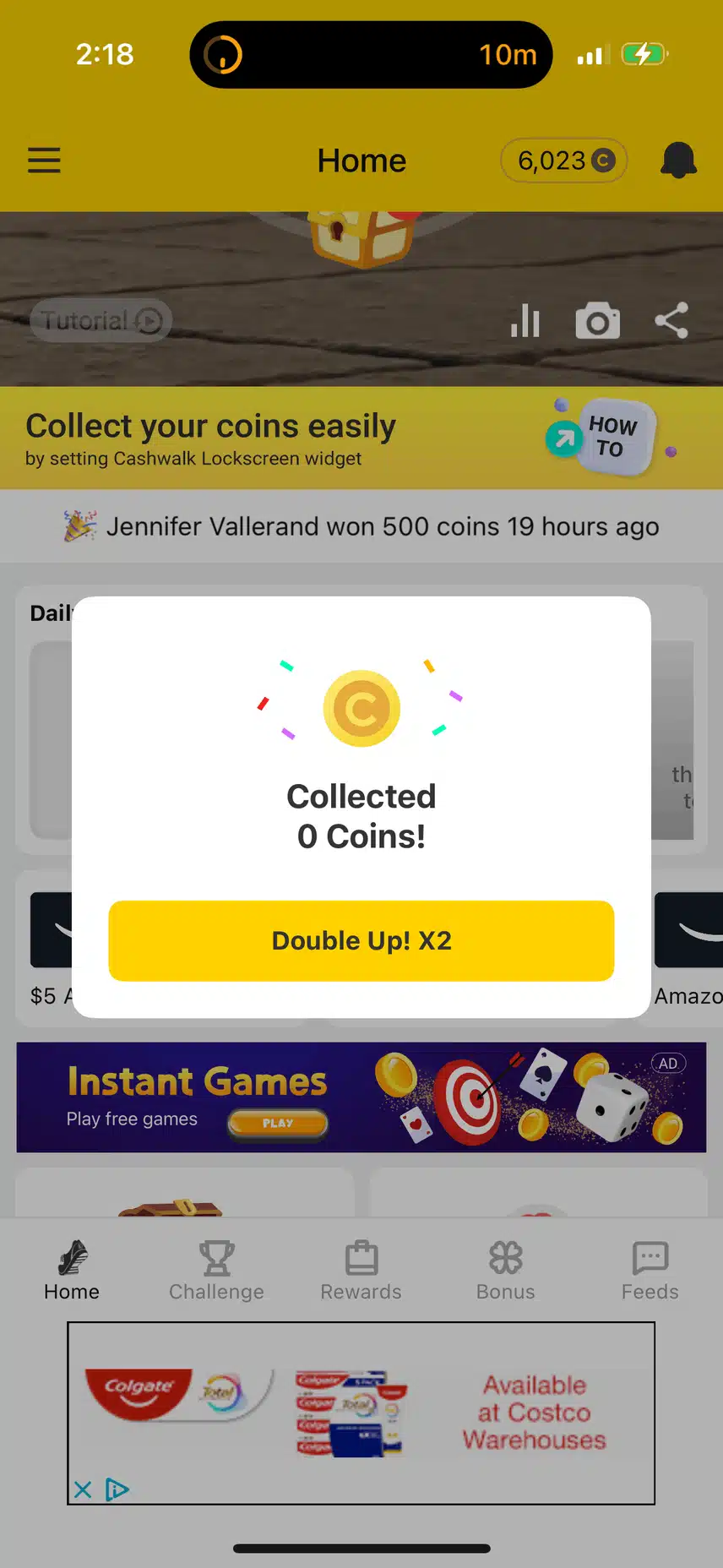Viewport: 723px width, 1568px height.
Task: Open the notifications bell
Action: (678, 161)
